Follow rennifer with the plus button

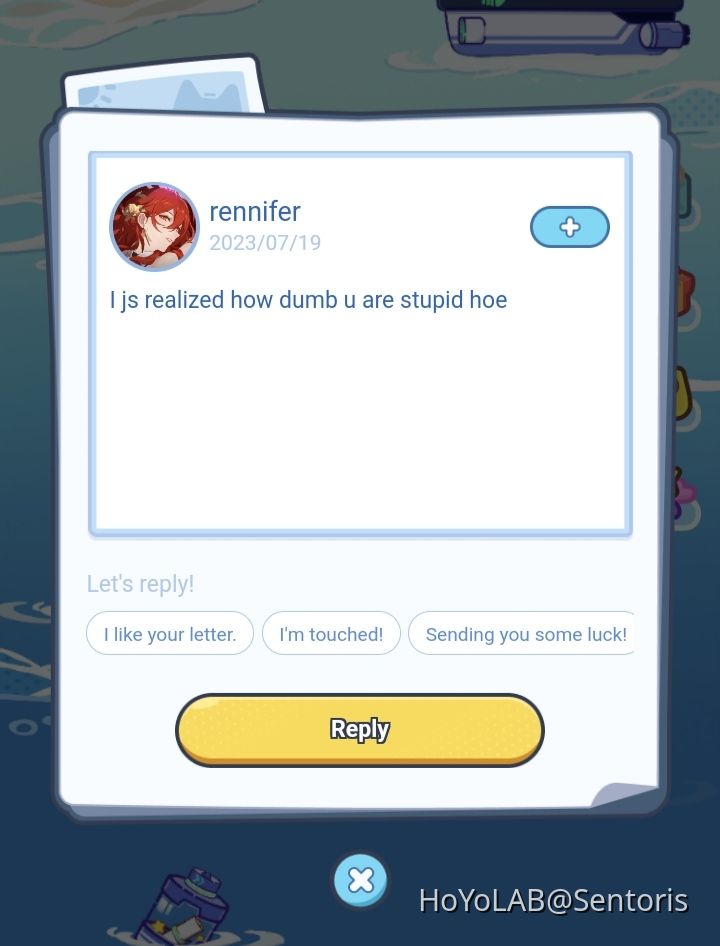569,227
